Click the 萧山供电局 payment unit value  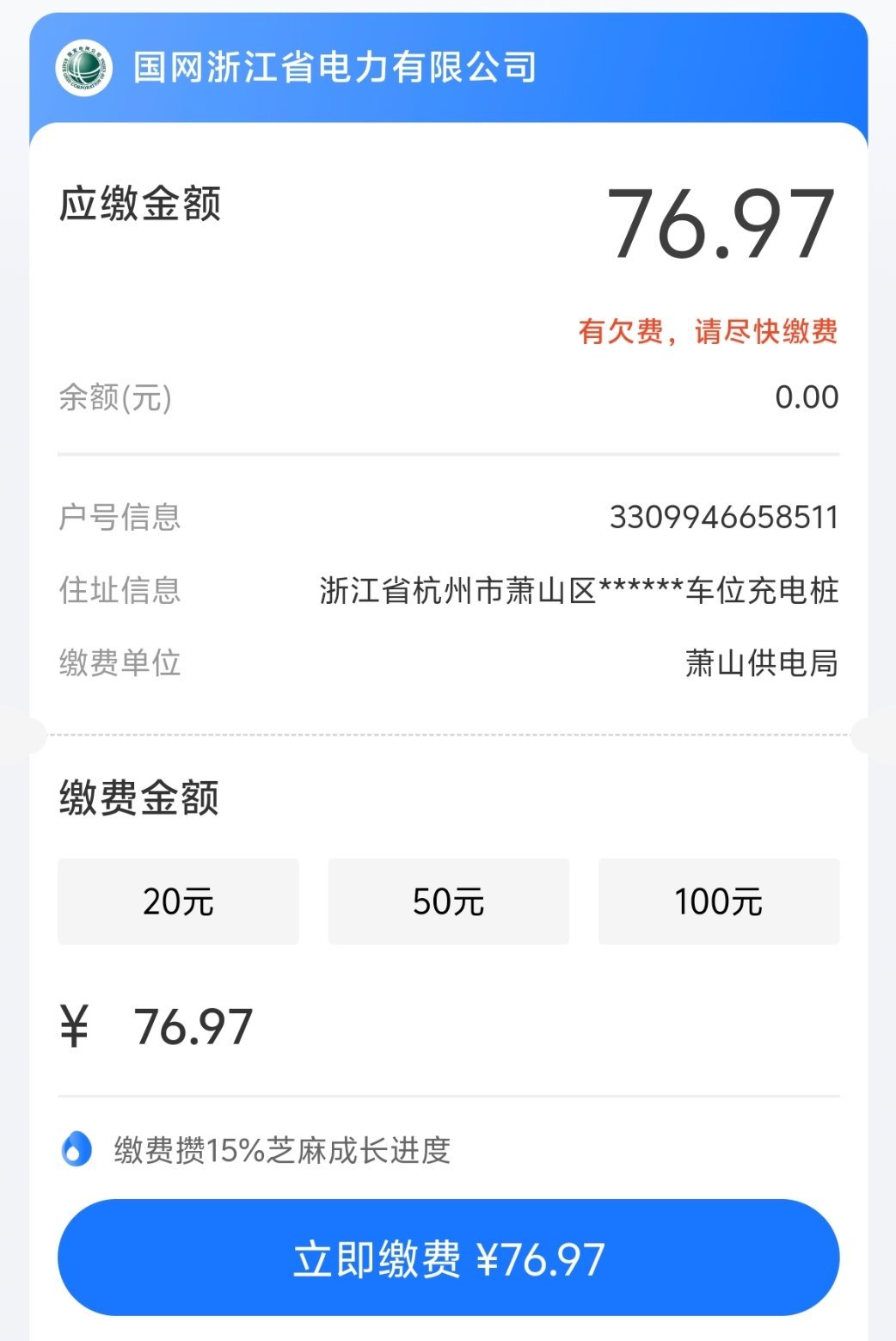point(761,663)
